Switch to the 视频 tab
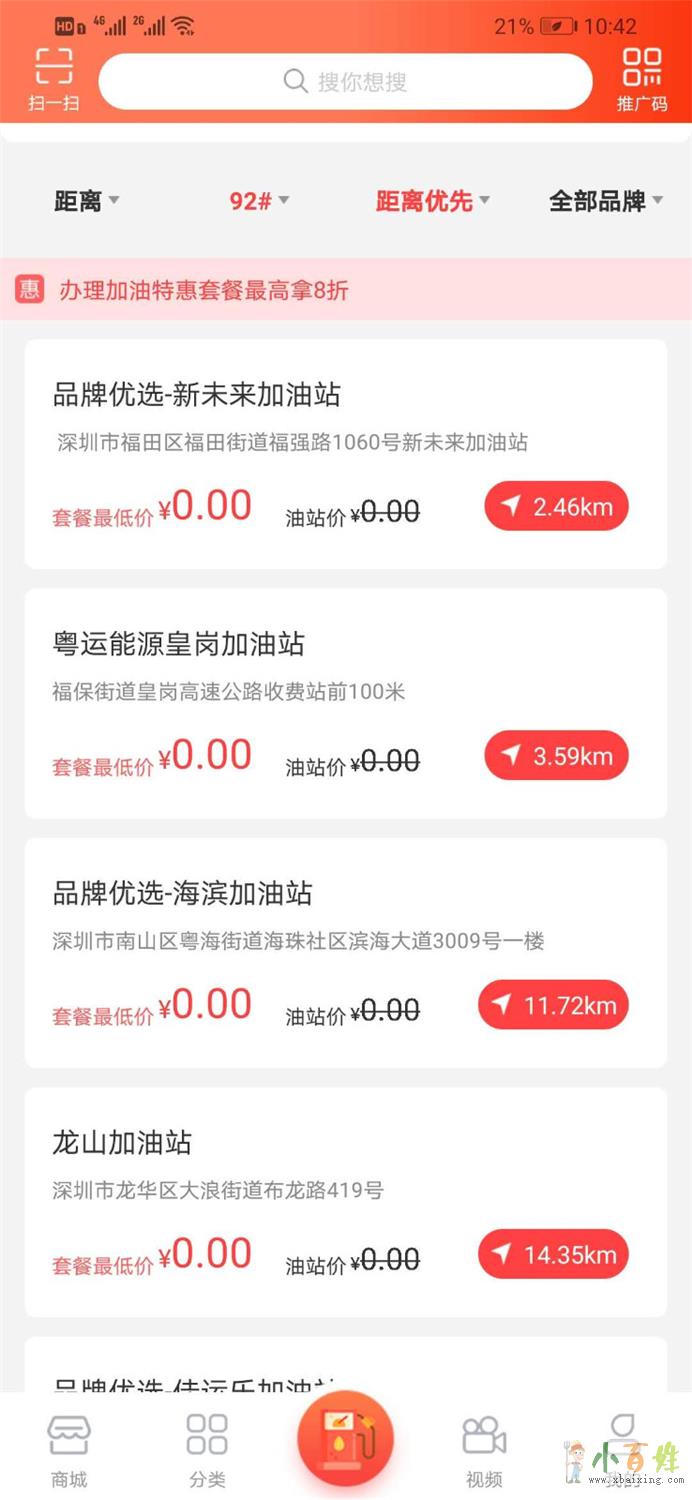The image size is (692, 1500). click(484, 1450)
